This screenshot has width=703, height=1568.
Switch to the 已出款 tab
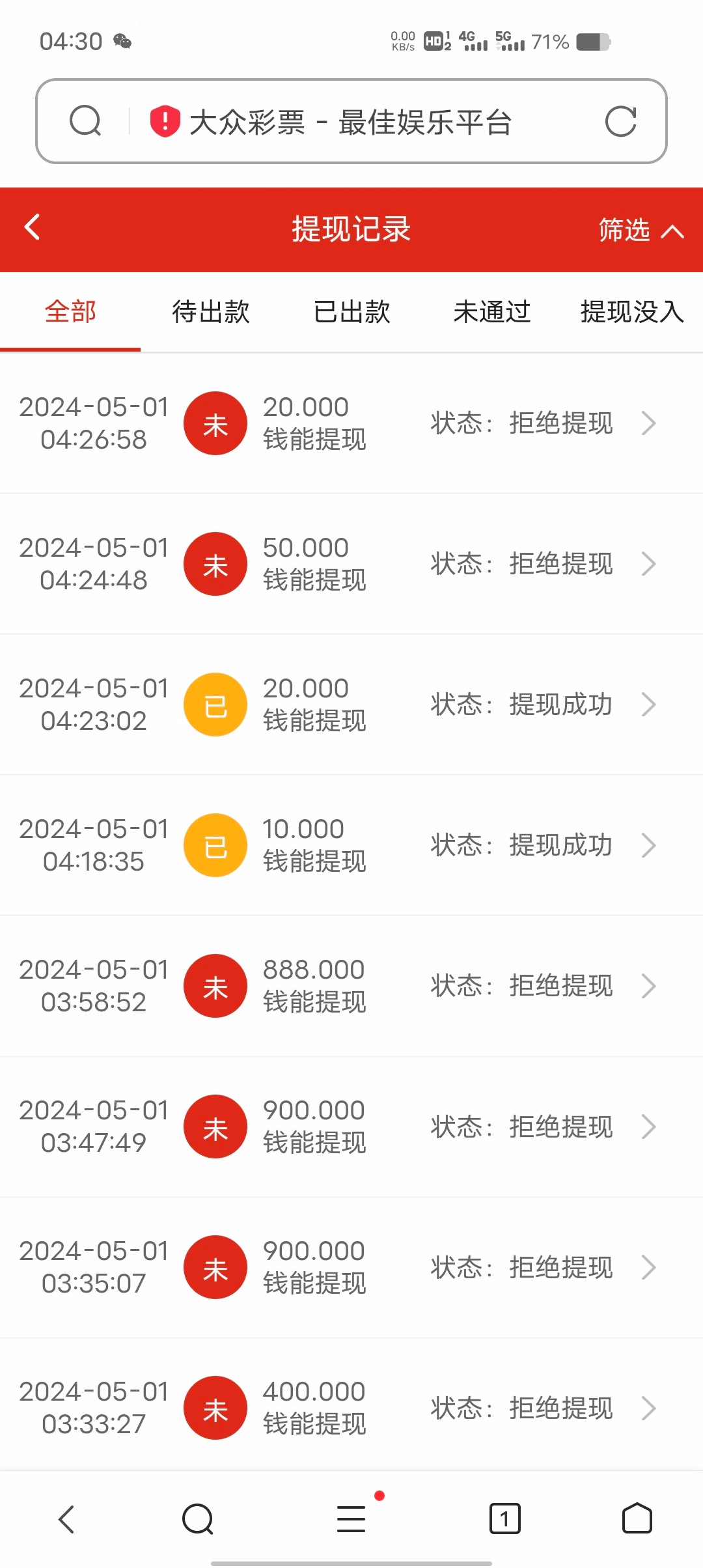click(x=351, y=312)
